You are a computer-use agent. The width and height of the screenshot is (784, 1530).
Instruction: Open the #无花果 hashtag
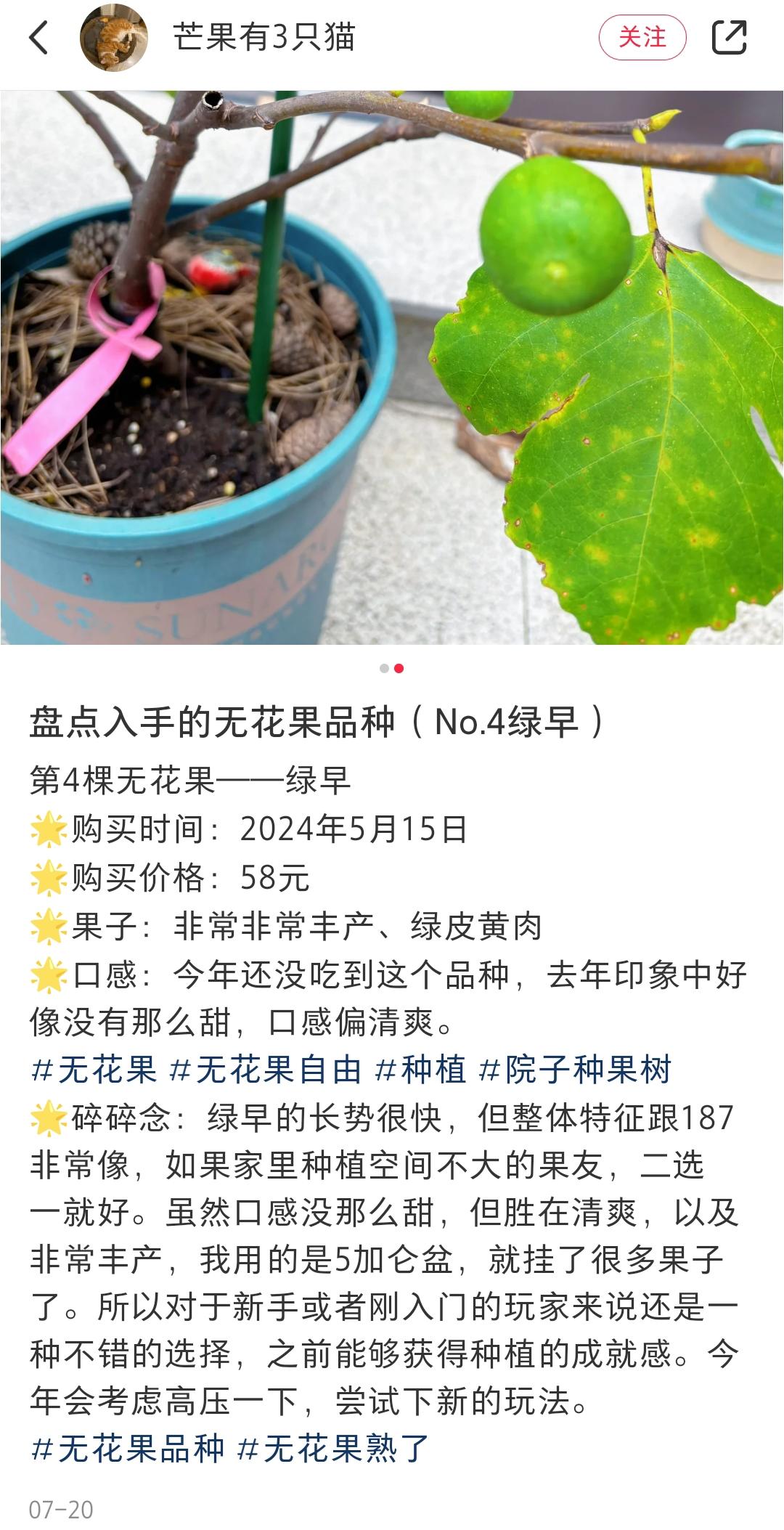94,1070
